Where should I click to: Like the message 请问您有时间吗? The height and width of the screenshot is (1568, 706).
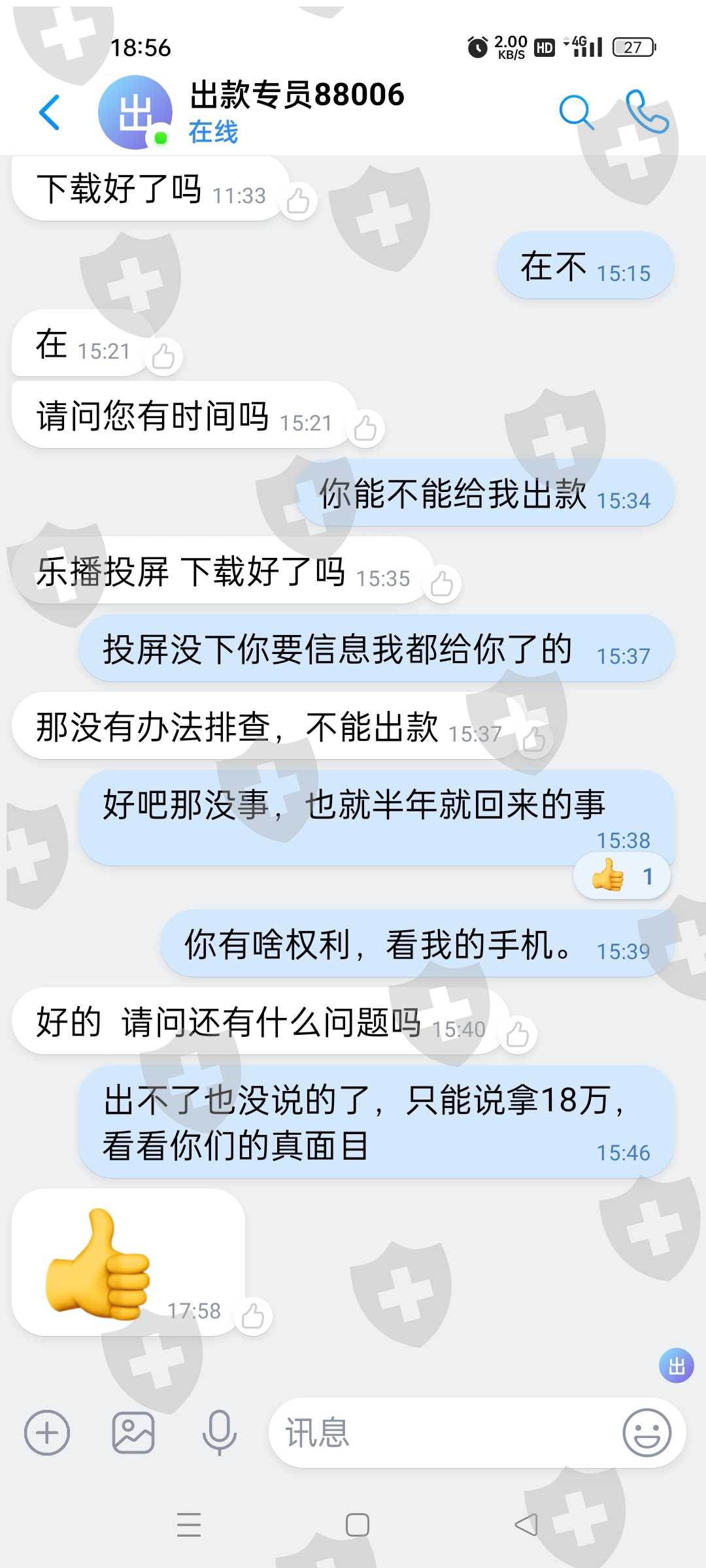365,428
